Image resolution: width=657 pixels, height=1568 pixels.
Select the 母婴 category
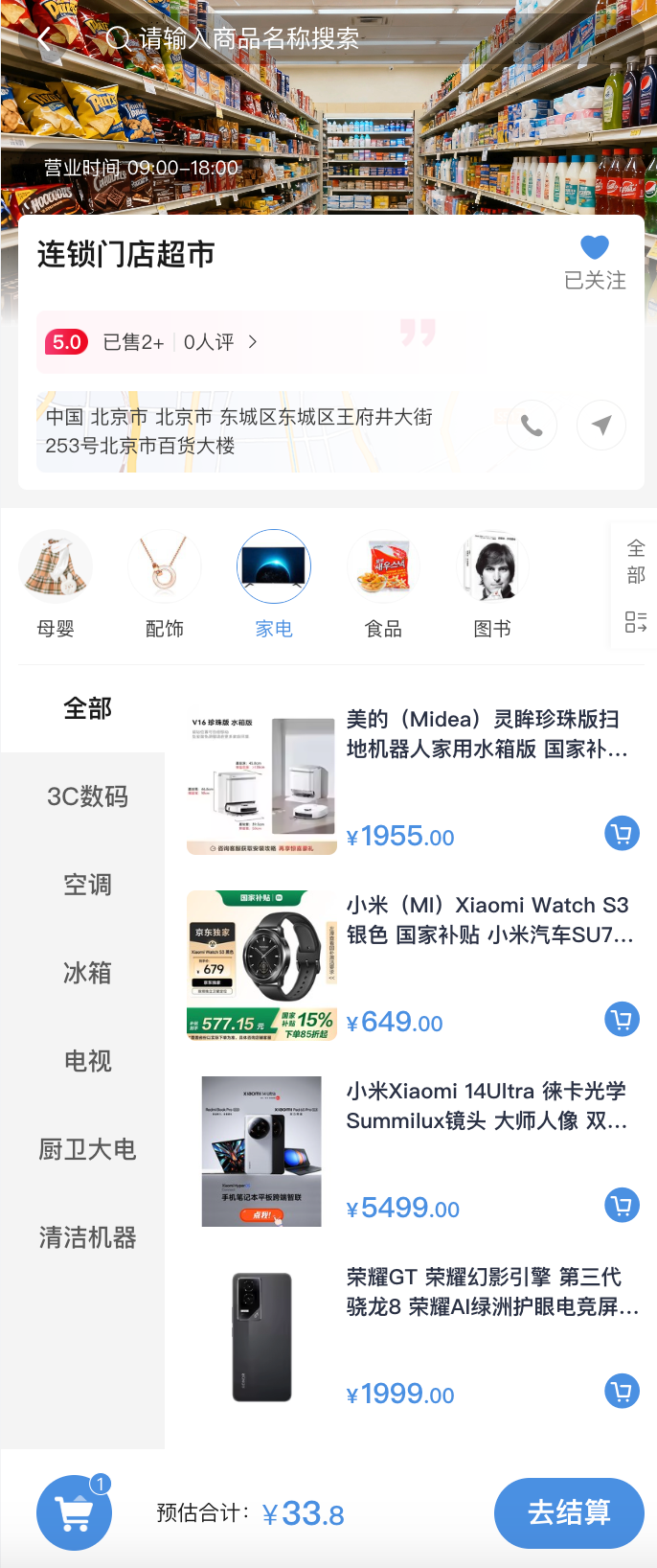pyautogui.click(x=56, y=585)
